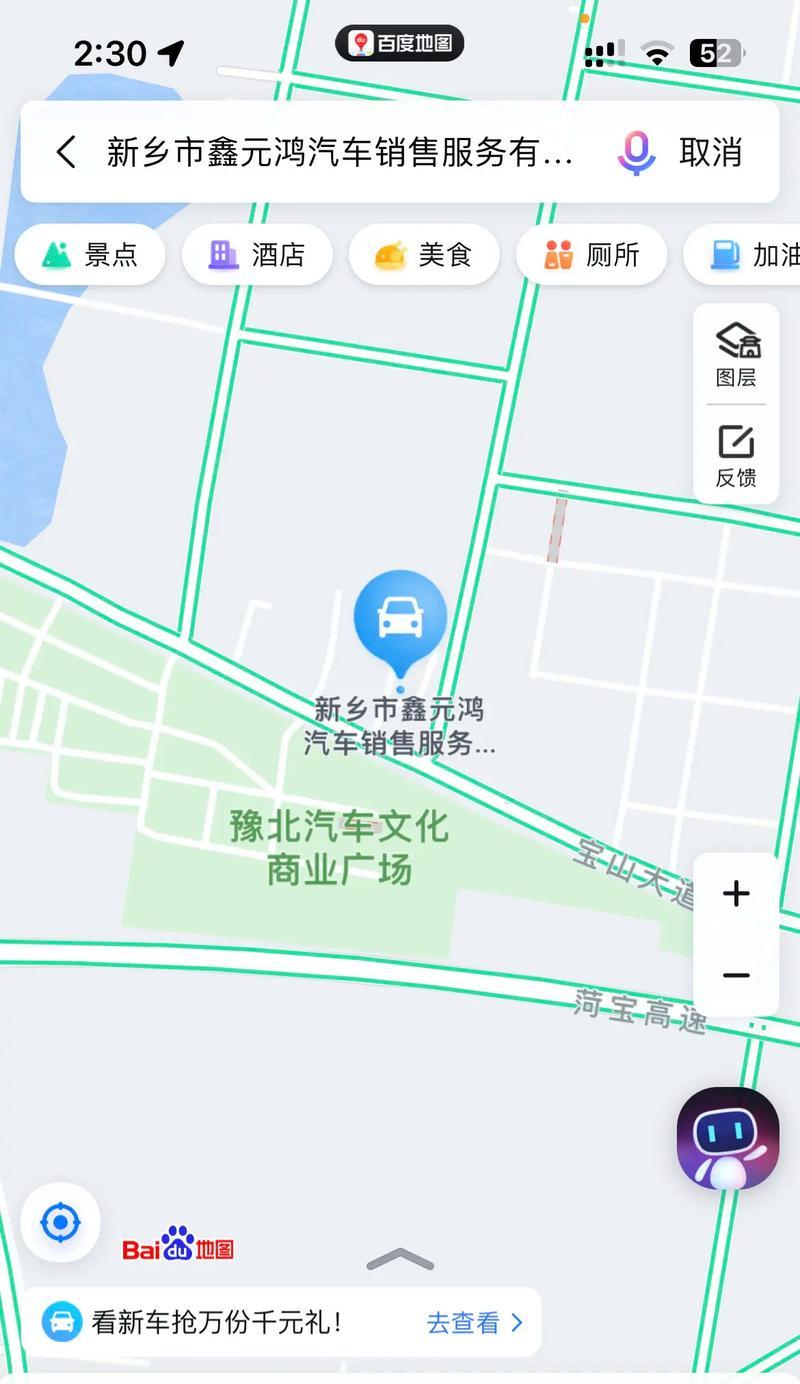This screenshot has height=1384, width=800.
Task: Open the 图层 layers panel
Action: 737,354
